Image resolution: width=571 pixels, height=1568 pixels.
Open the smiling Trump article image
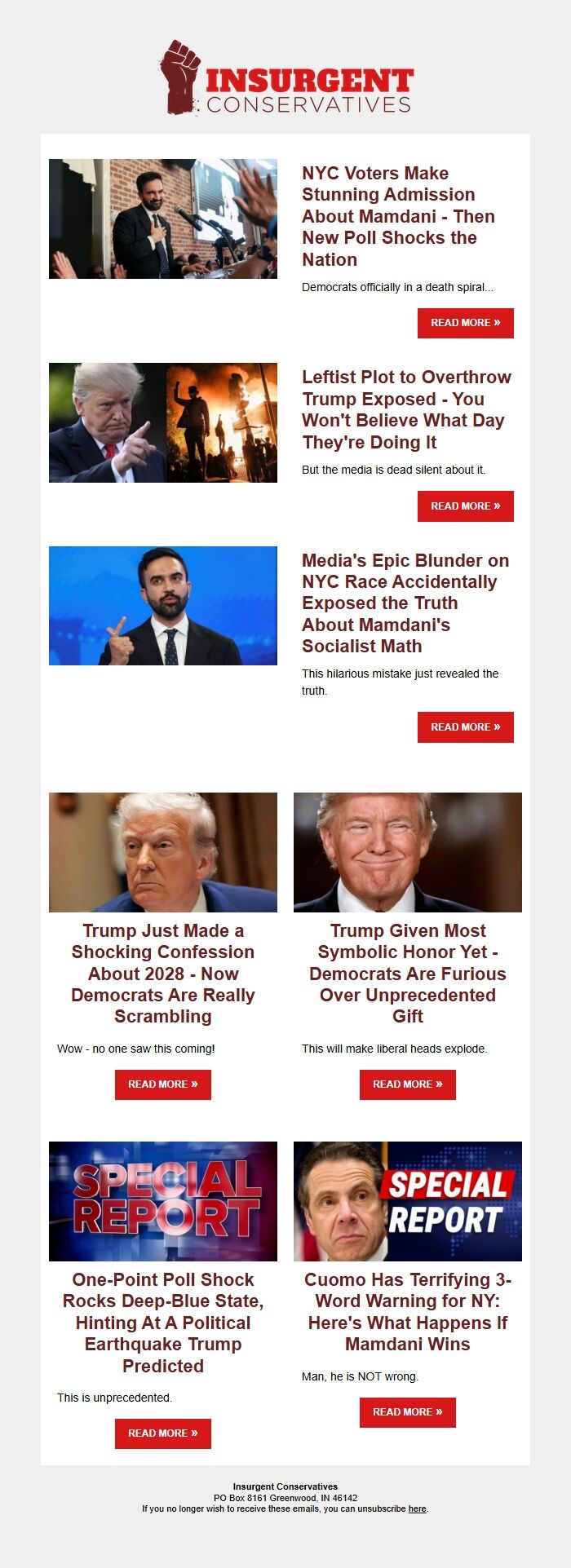pyautogui.click(x=407, y=852)
